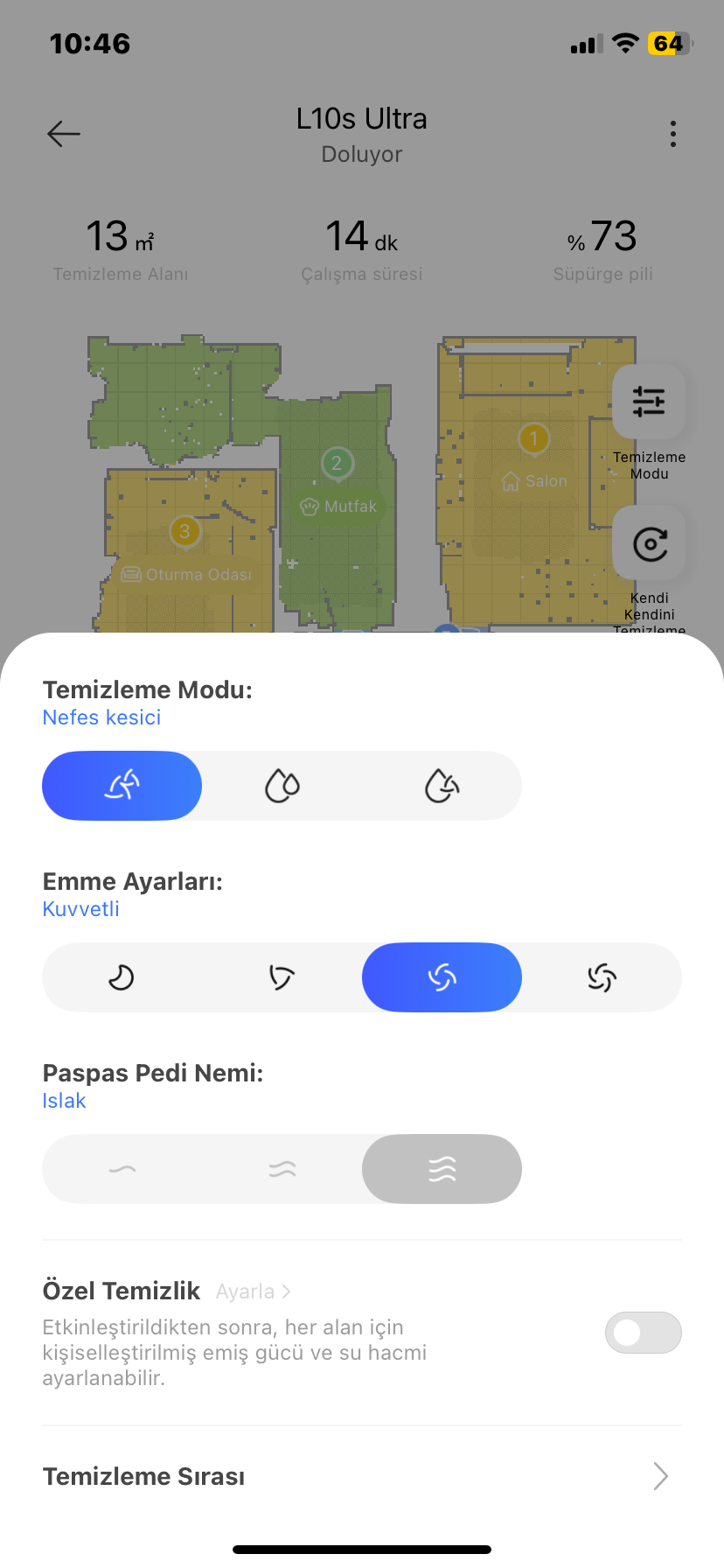Choose the Kuvvetli suction level
The height and width of the screenshot is (1568, 724).
coord(442,977)
